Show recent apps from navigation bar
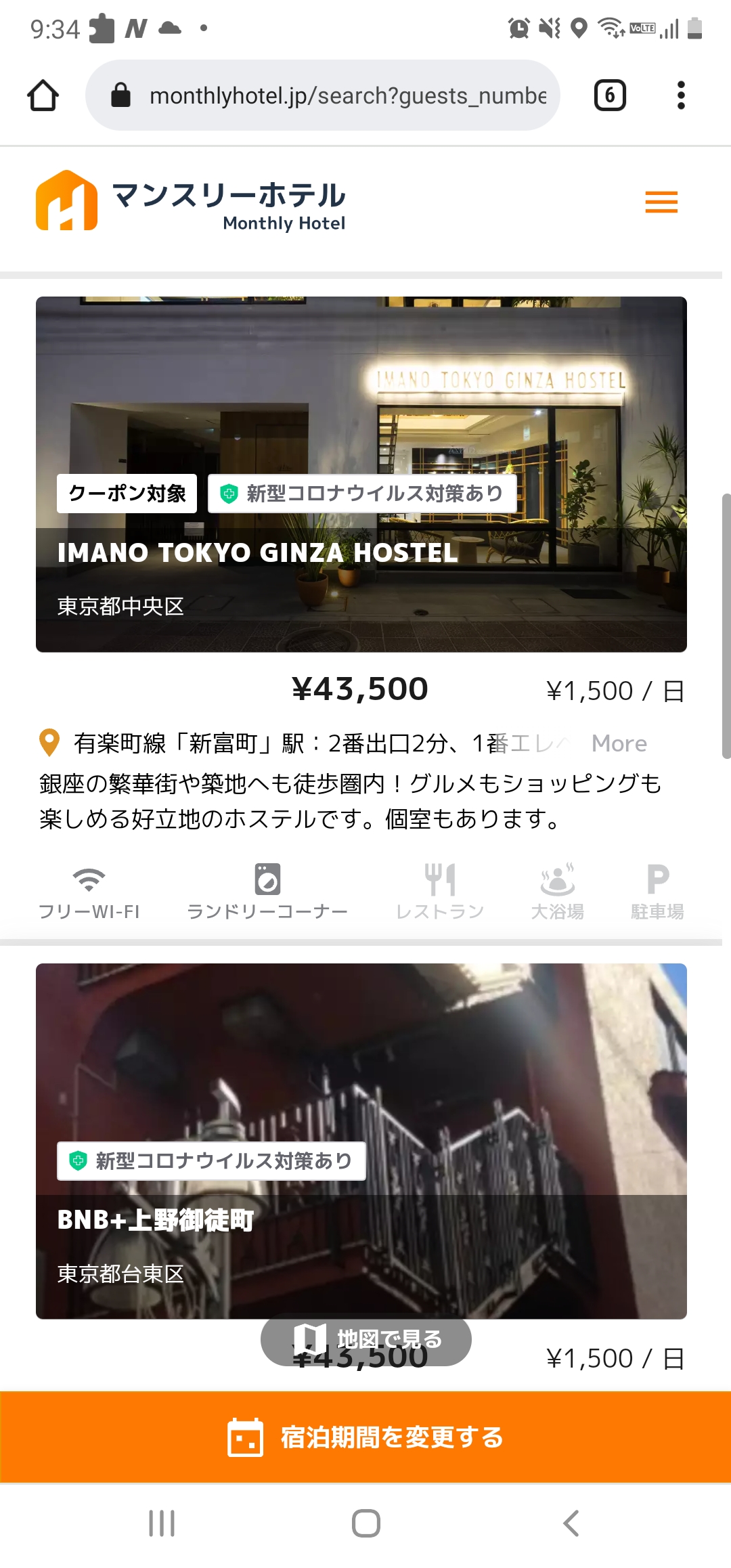 tap(162, 1523)
